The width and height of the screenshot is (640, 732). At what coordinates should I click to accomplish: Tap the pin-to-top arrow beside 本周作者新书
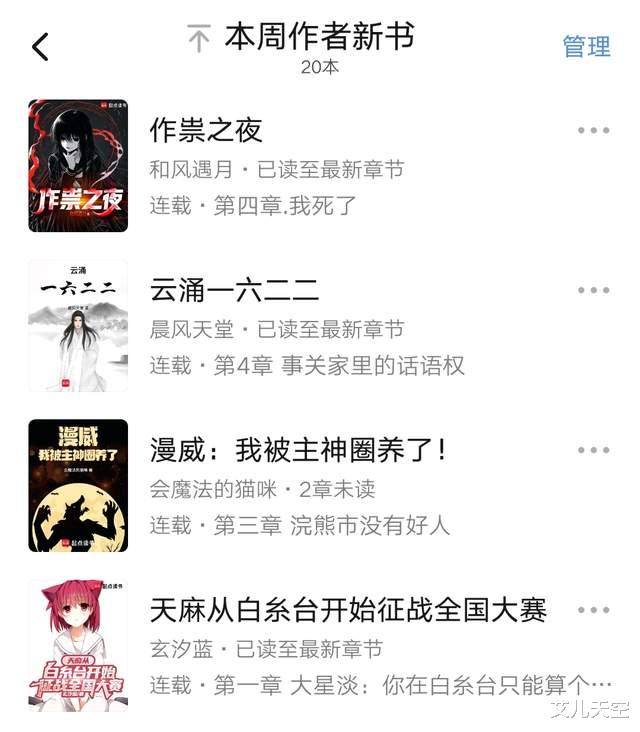[x=199, y=40]
